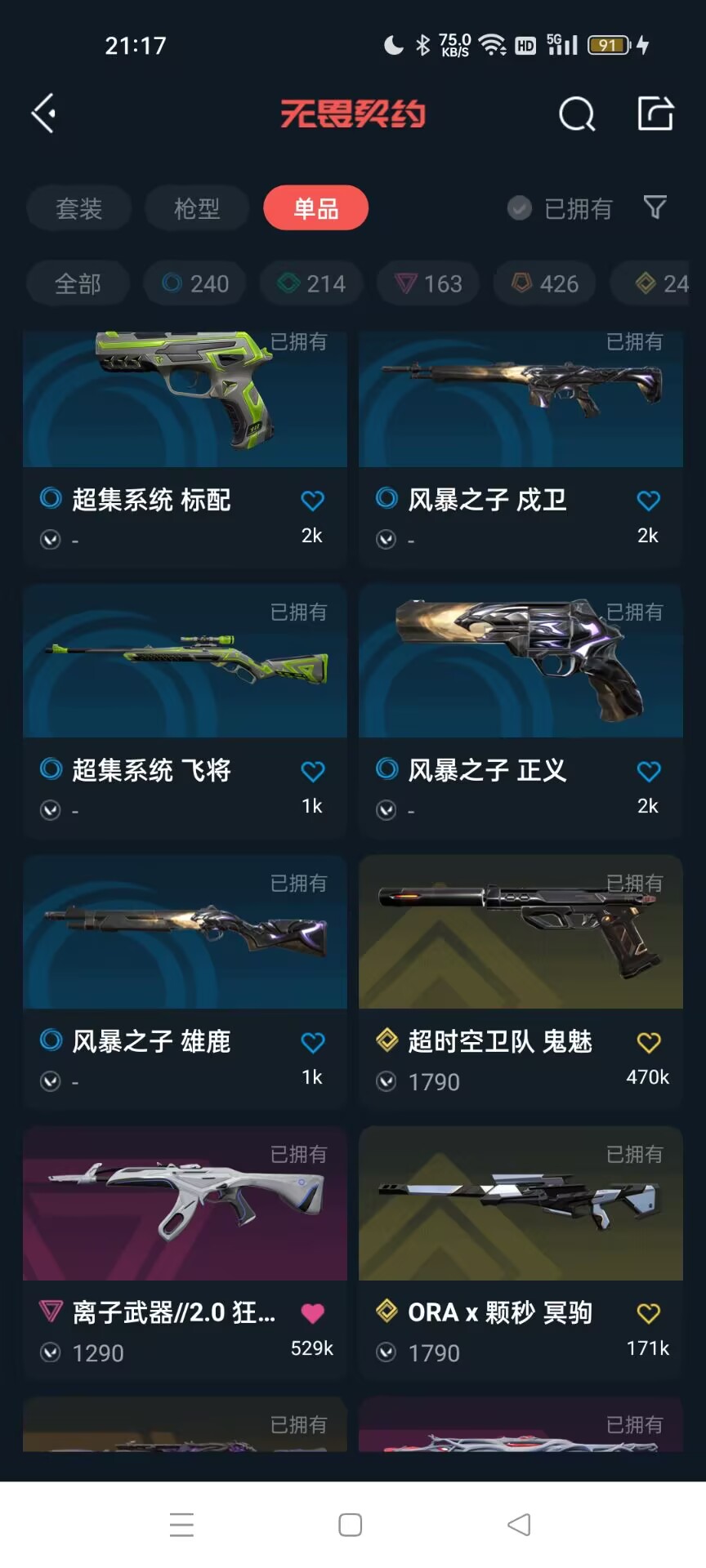Toggle the 已拥有 owned filter
Image resolution: width=706 pixels, height=1568 pixels.
click(561, 208)
